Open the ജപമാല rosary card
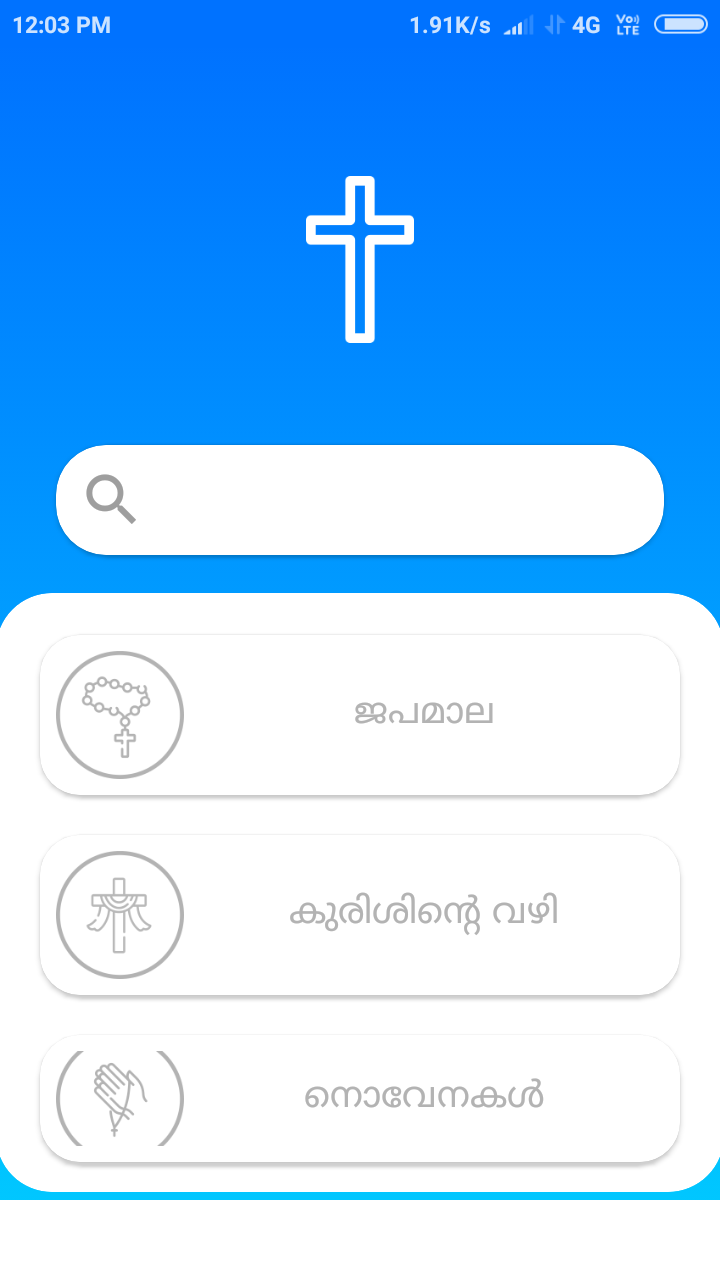 360,715
